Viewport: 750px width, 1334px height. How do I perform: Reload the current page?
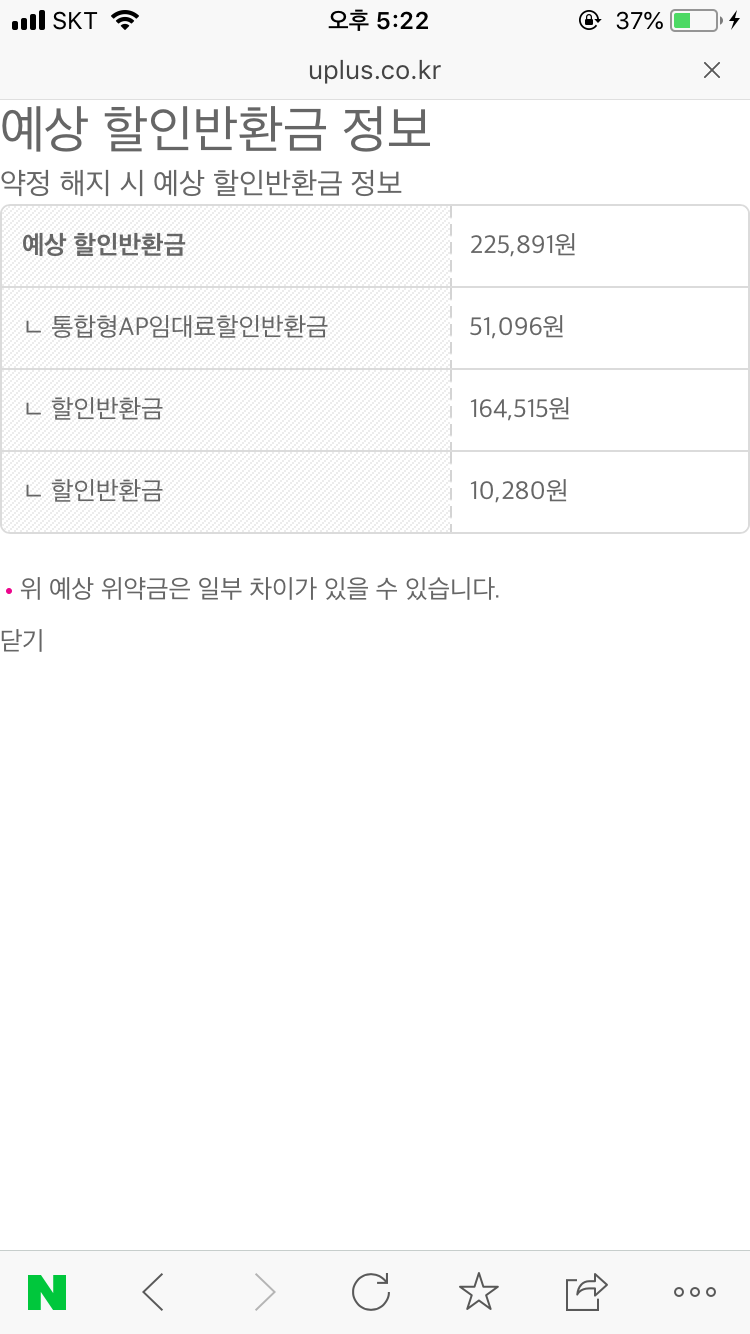(371, 1292)
